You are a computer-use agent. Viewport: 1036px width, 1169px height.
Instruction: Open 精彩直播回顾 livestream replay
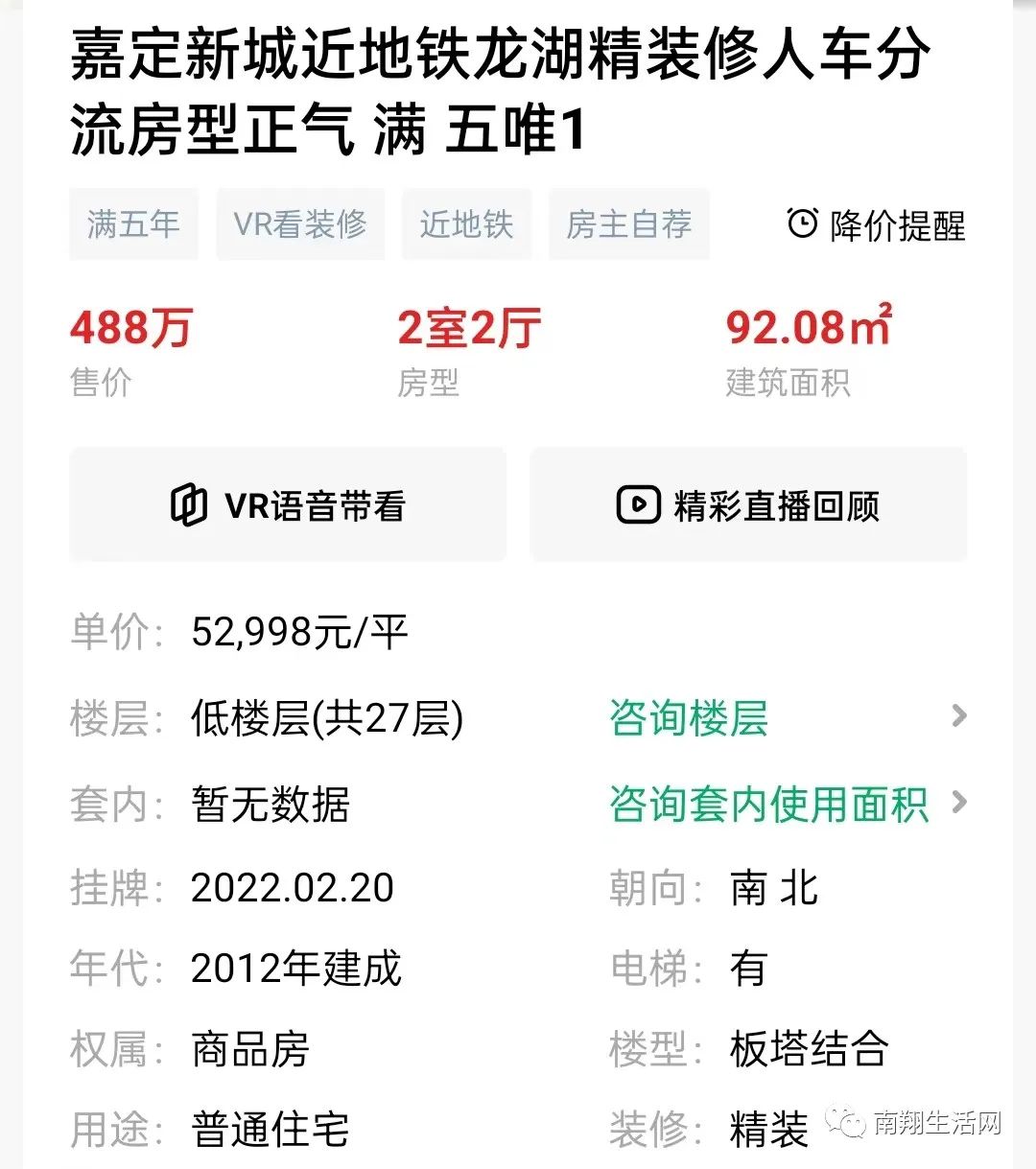pyautogui.click(x=748, y=505)
